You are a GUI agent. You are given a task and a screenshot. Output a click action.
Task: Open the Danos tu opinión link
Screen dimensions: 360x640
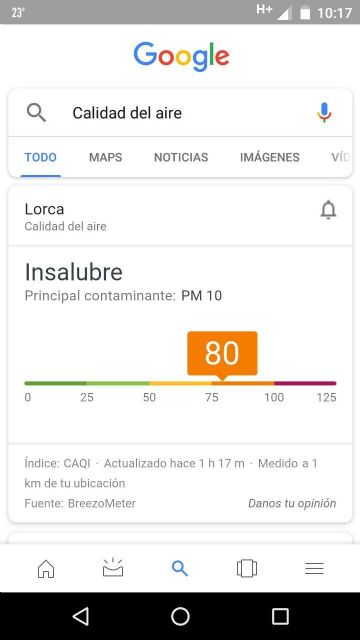(292, 503)
